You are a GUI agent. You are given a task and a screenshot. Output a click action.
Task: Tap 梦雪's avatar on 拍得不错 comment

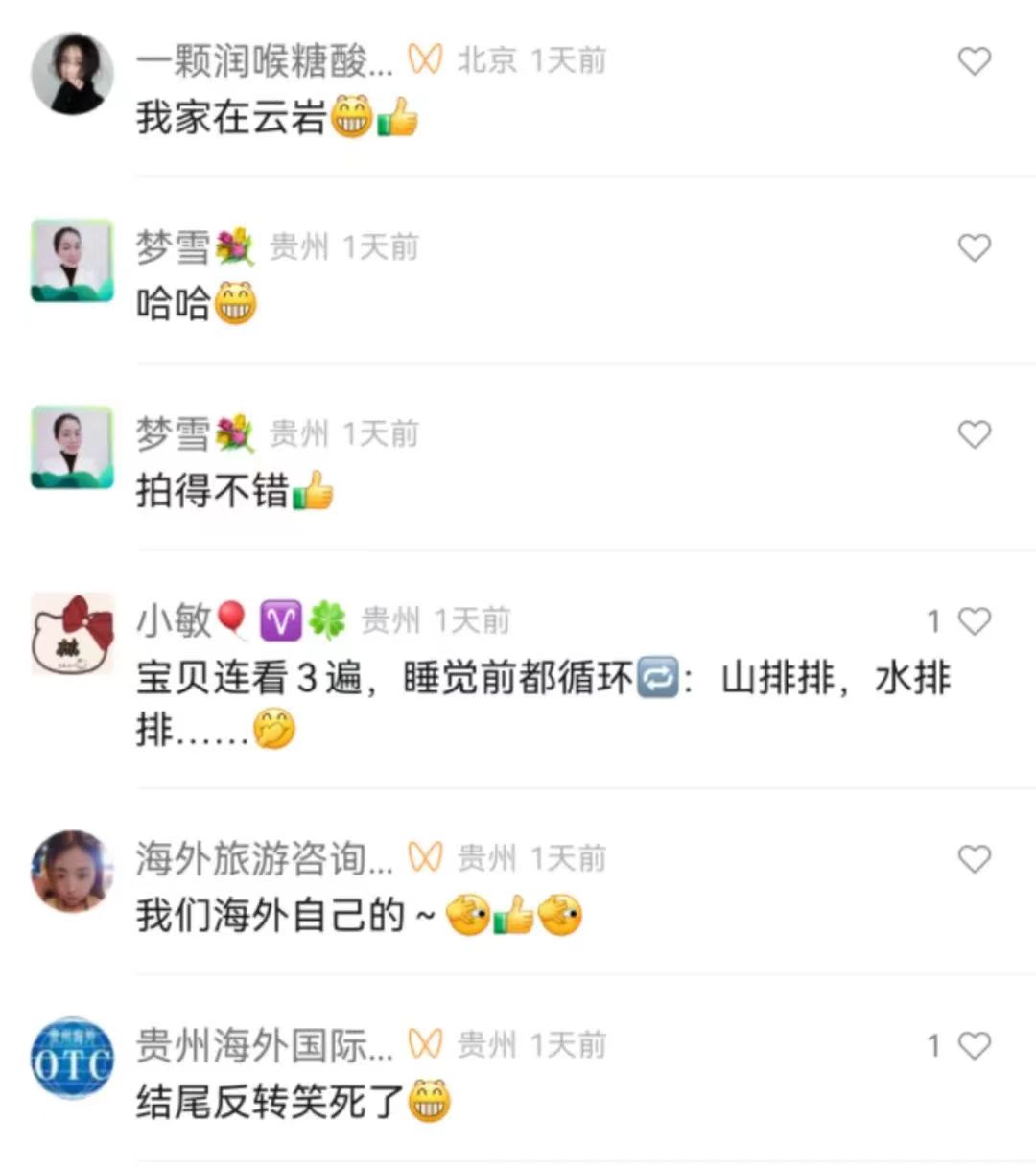click(x=72, y=447)
